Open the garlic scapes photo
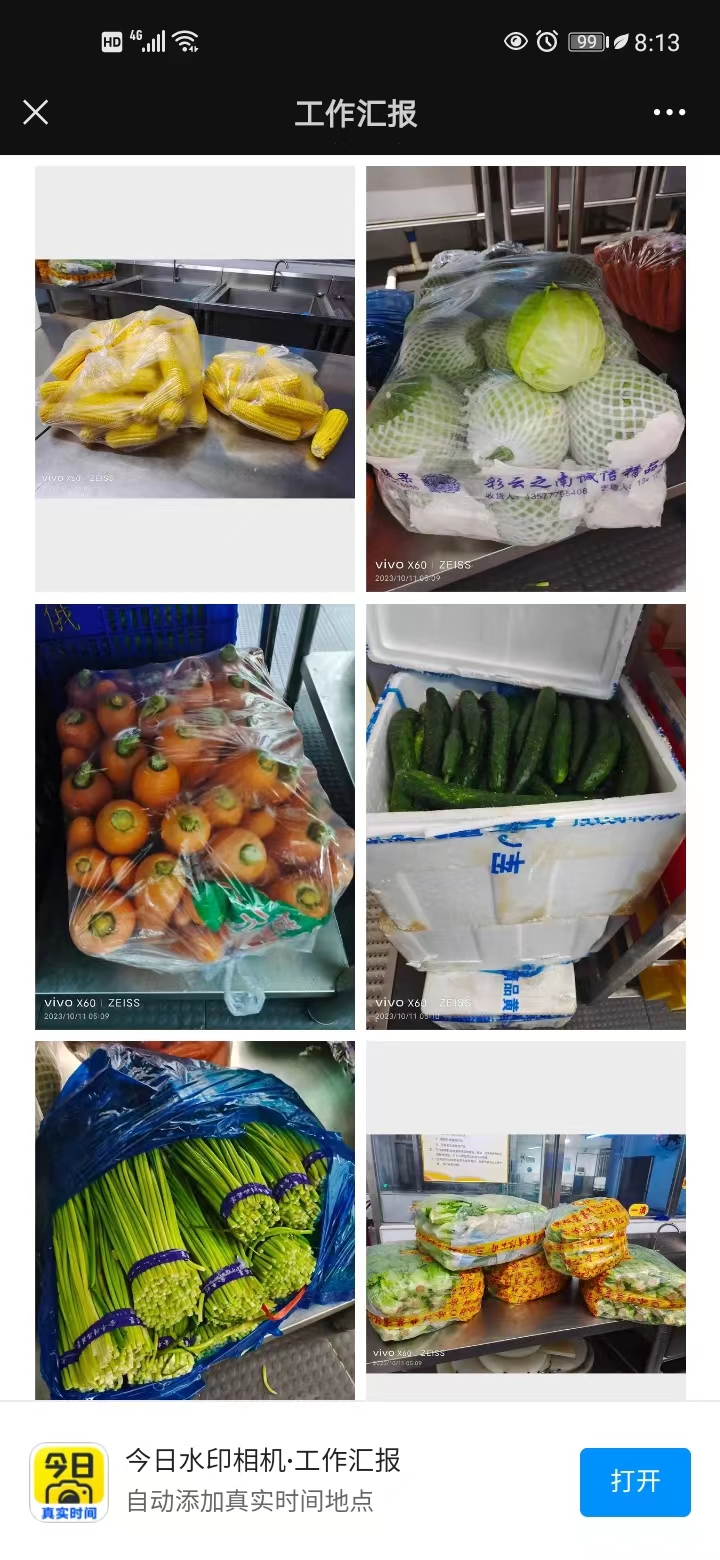 (x=195, y=1220)
